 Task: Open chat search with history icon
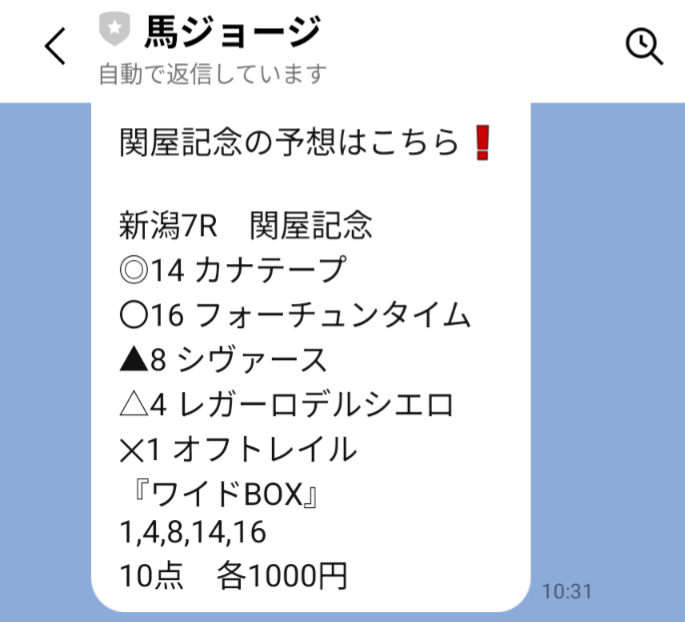click(643, 46)
